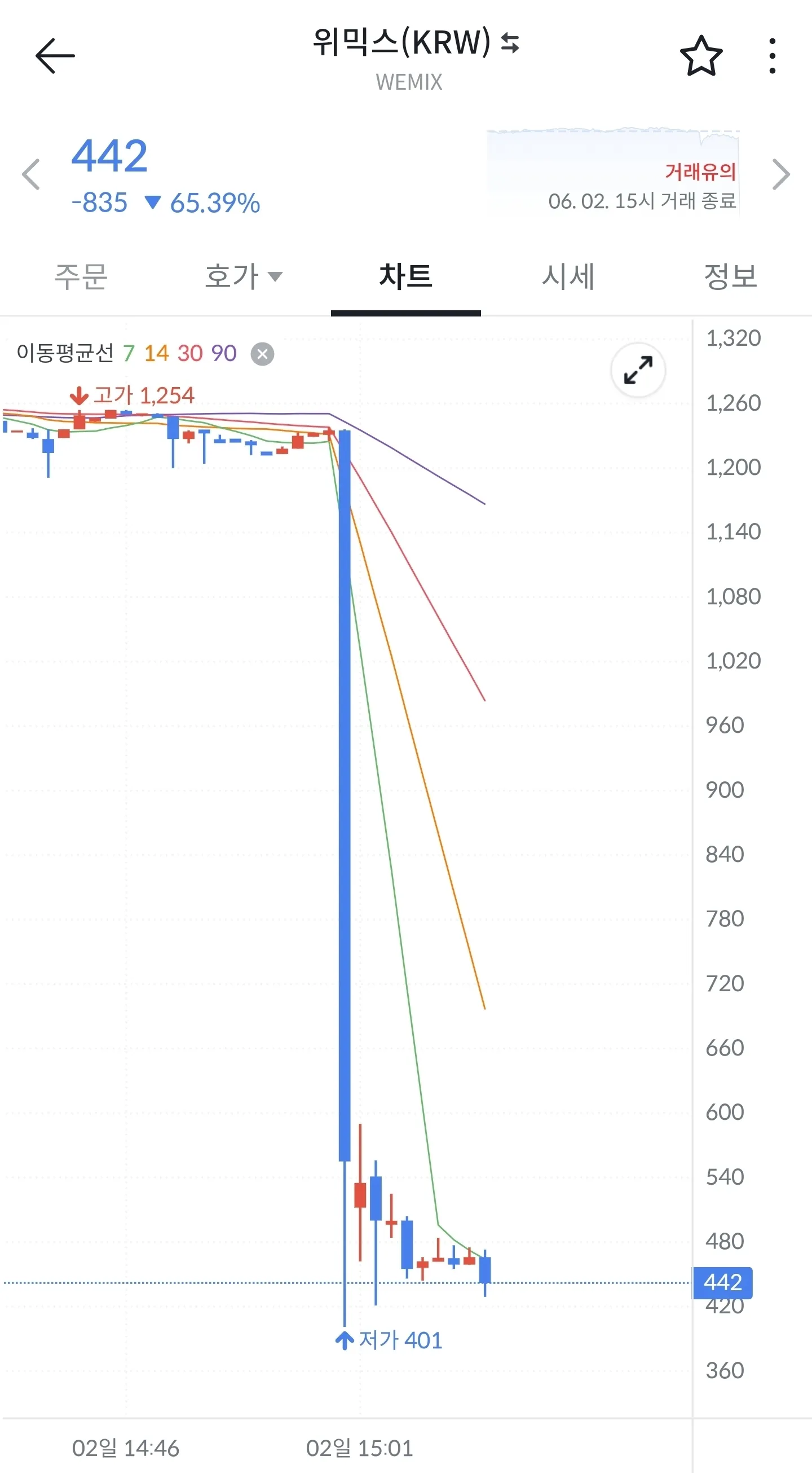The width and height of the screenshot is (812, 1473).
Task: Remove the 이동평균선 indicator with the X
Action: point(262,354)
